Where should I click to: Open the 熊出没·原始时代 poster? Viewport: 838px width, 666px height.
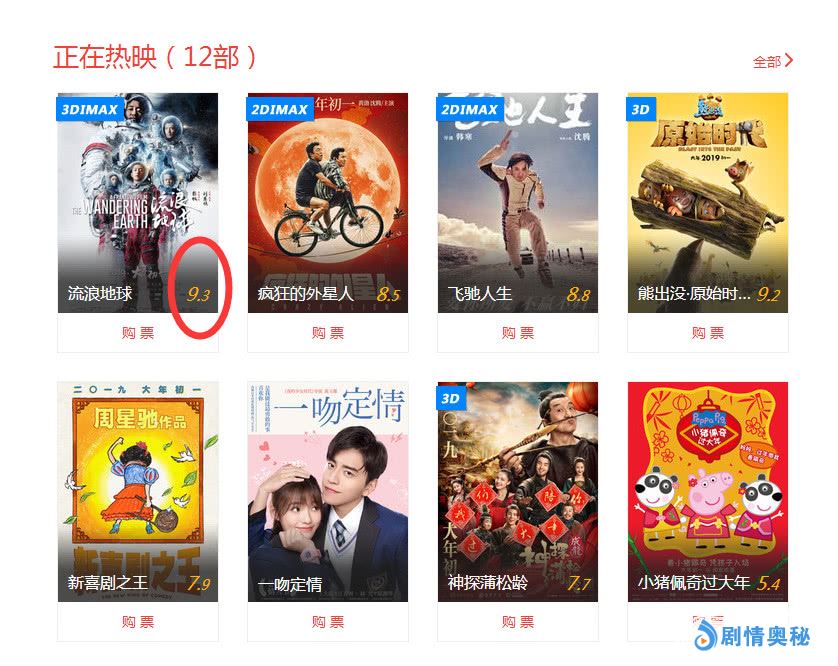click(707, 200)
